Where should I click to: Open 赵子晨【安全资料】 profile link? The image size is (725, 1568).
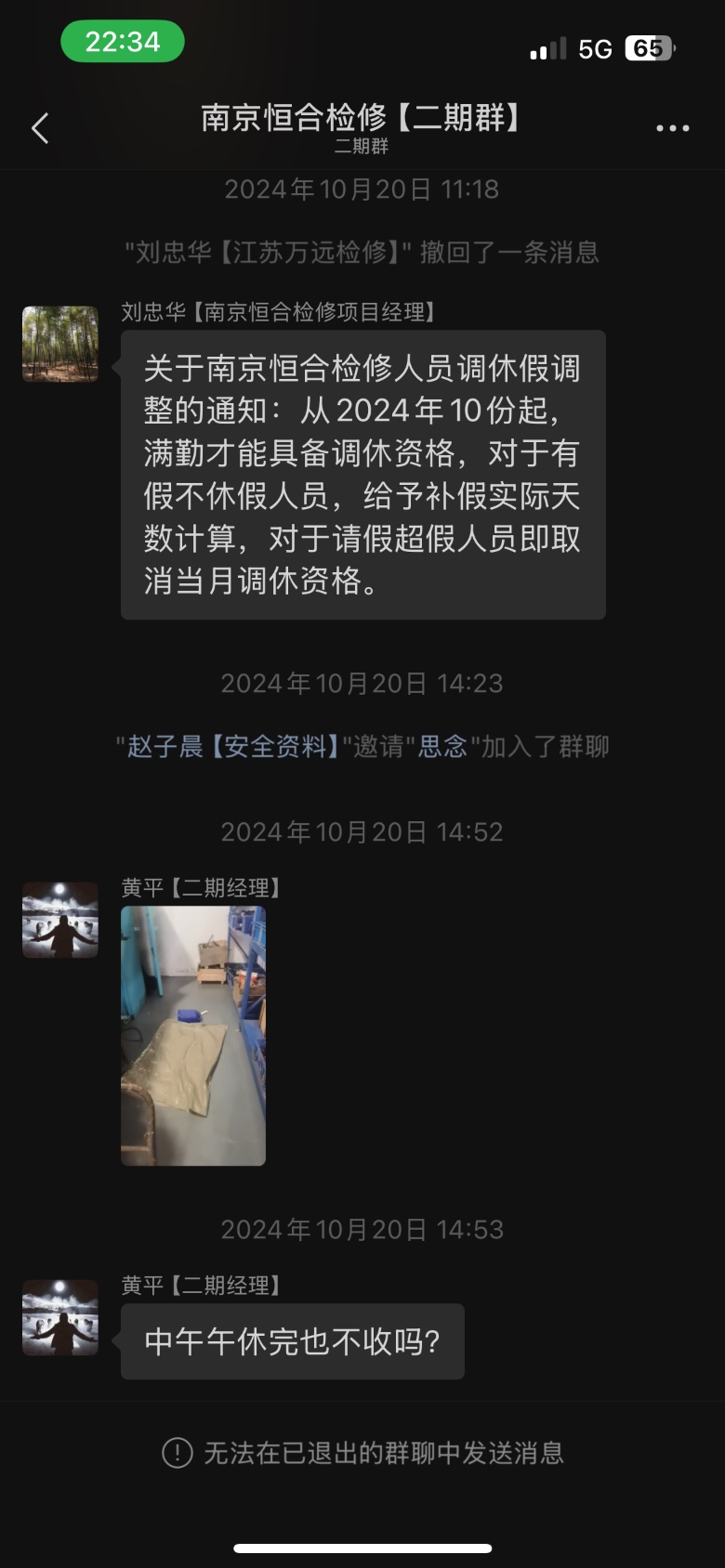(232, 747)
